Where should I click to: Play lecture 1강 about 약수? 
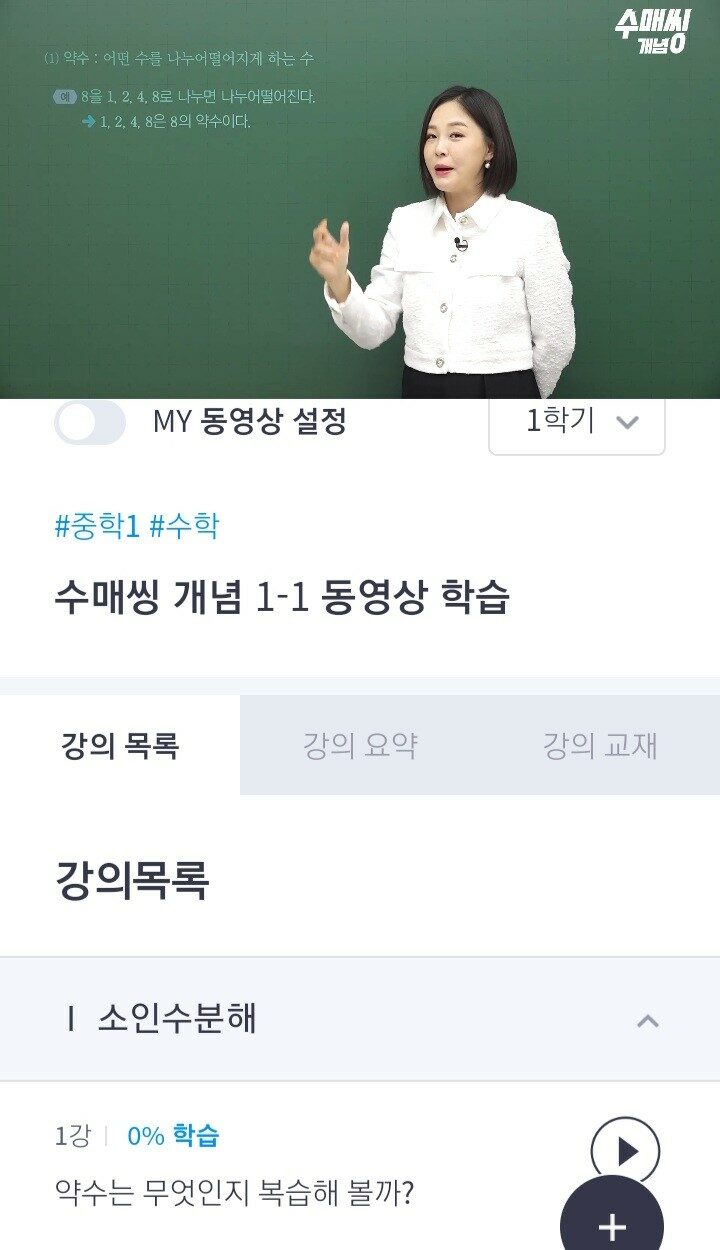tap(625, 1150)
